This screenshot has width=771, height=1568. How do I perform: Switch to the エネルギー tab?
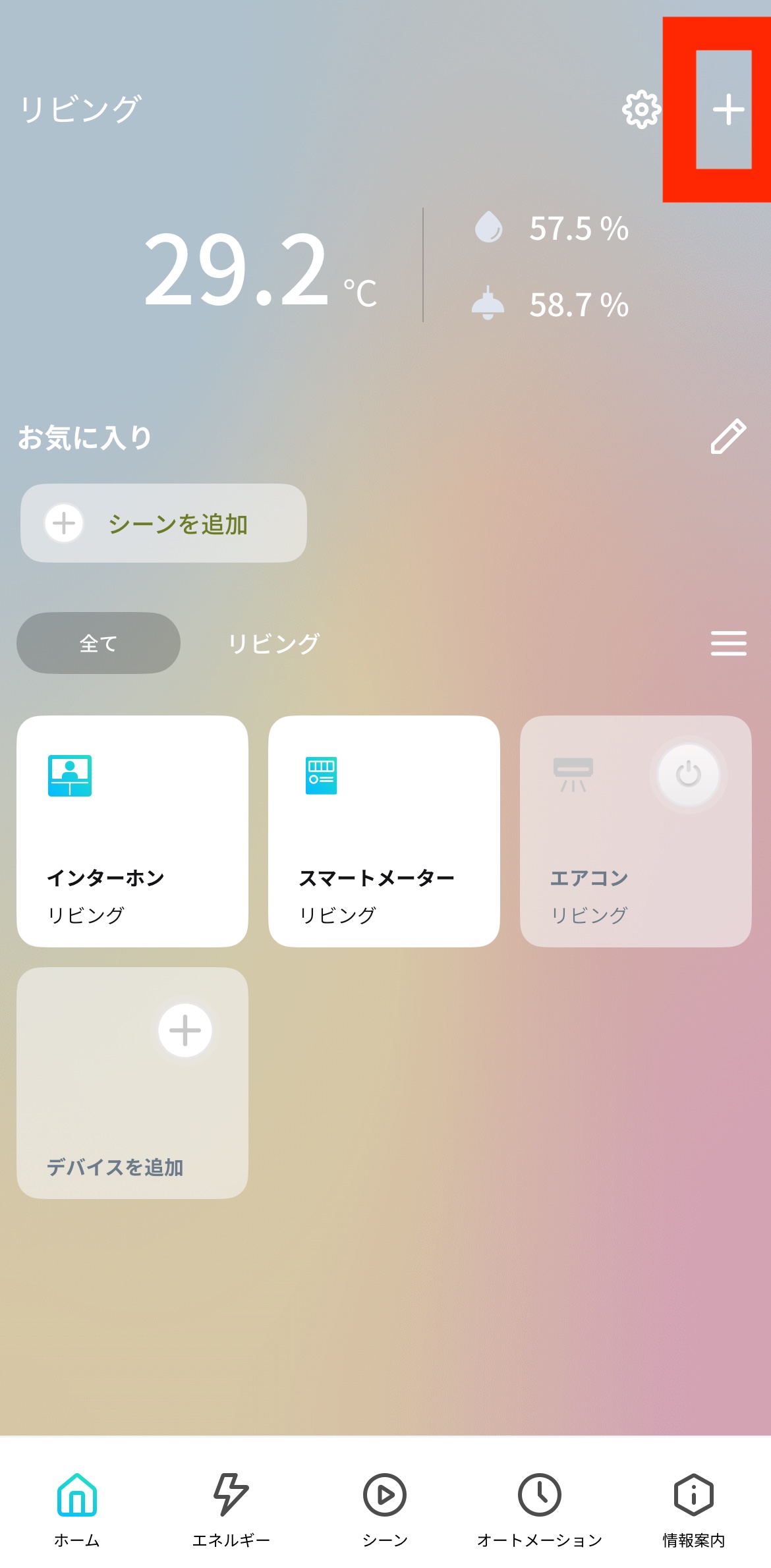231,1510
